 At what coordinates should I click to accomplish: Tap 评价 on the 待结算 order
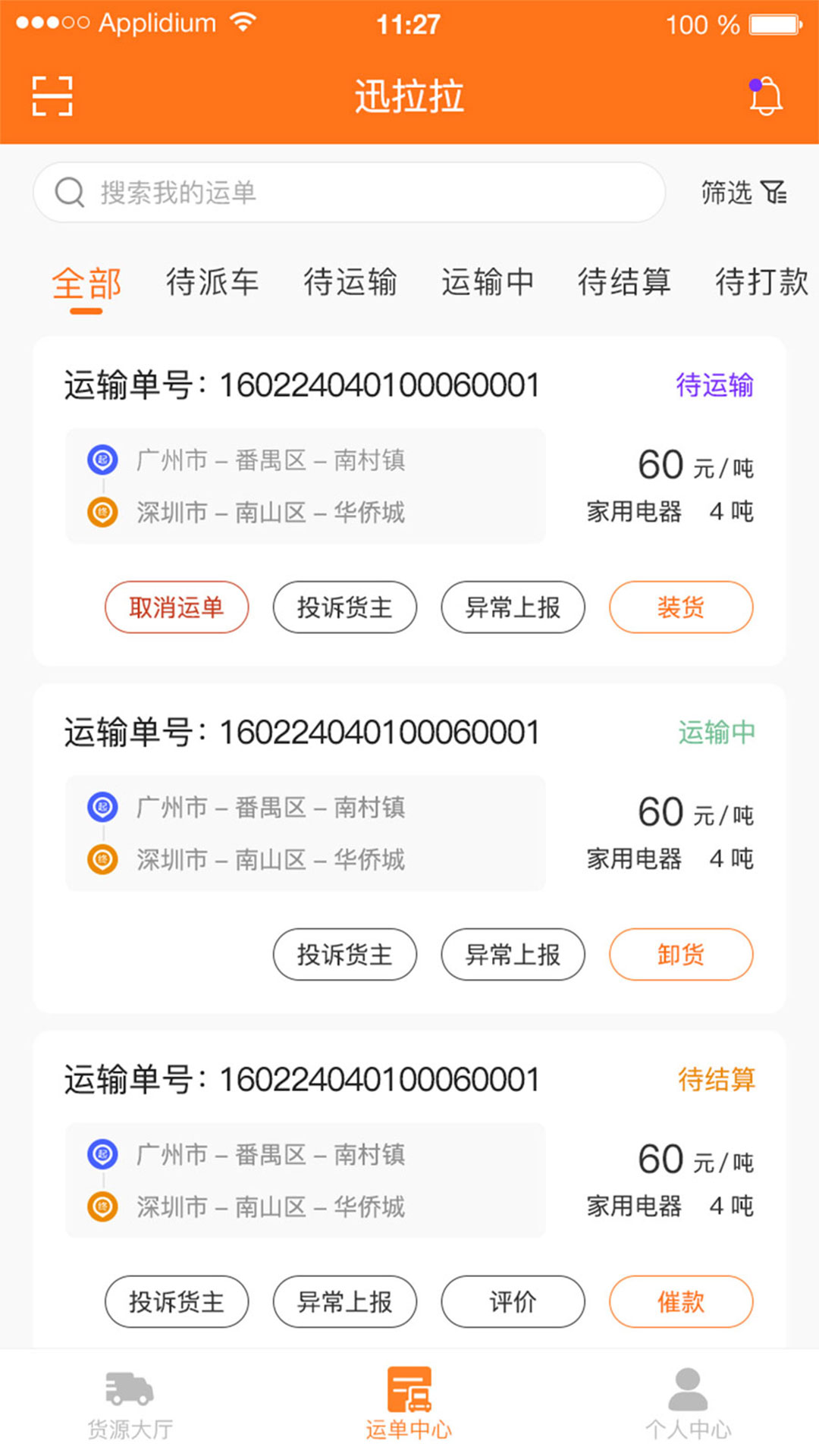513,1302
